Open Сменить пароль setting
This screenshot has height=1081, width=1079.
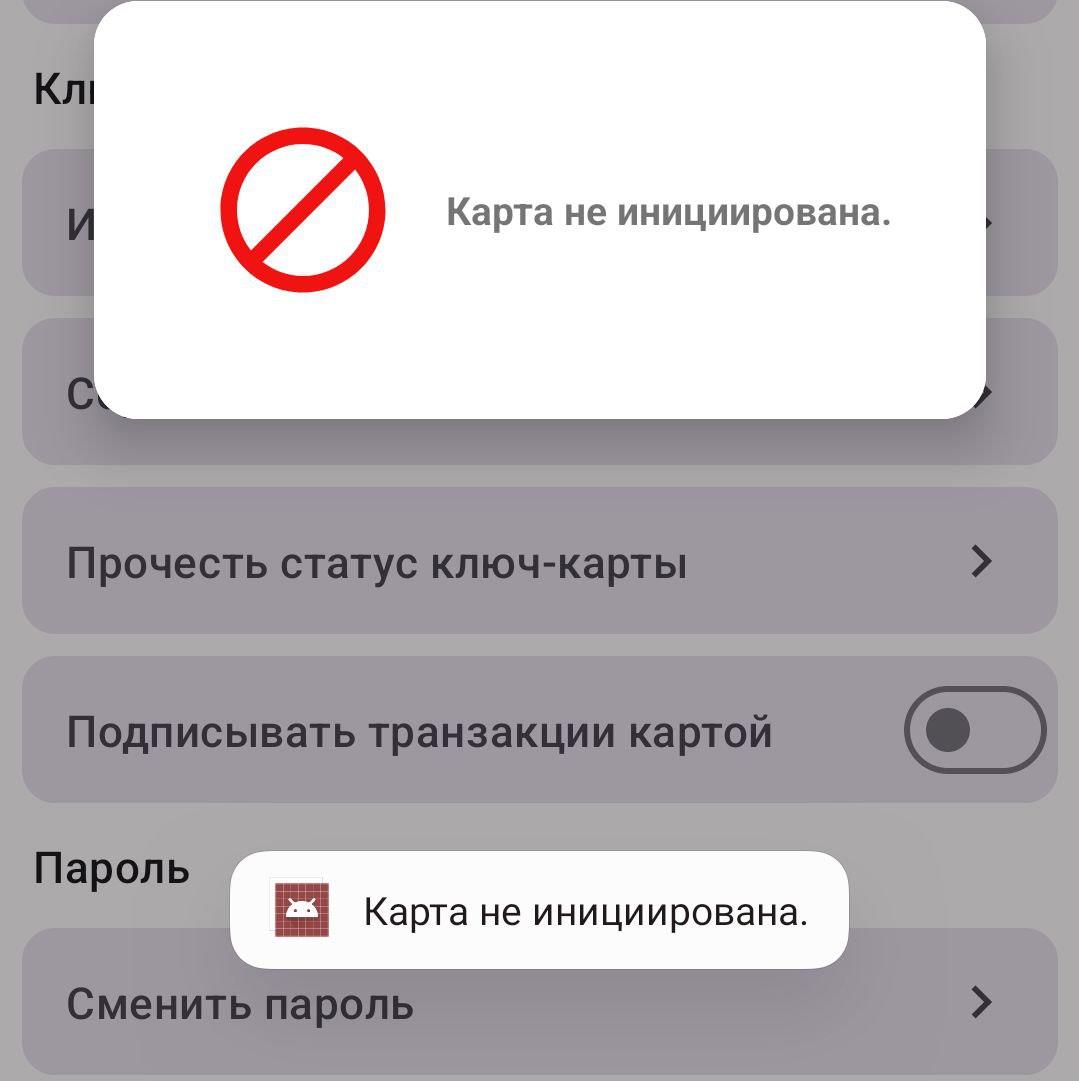pyautogui.click(x=538, y=1003)
